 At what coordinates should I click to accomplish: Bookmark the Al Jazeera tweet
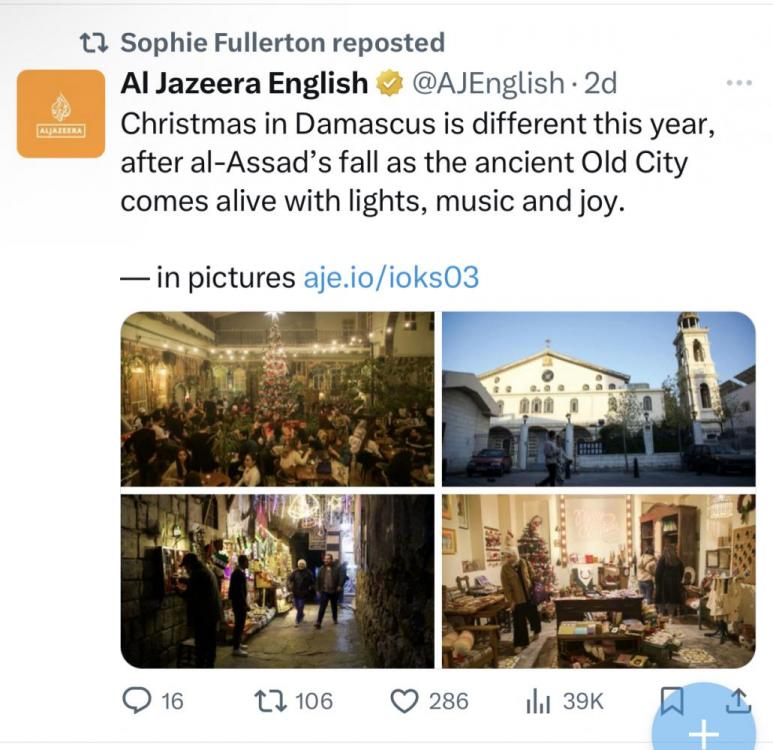[674, 702]
